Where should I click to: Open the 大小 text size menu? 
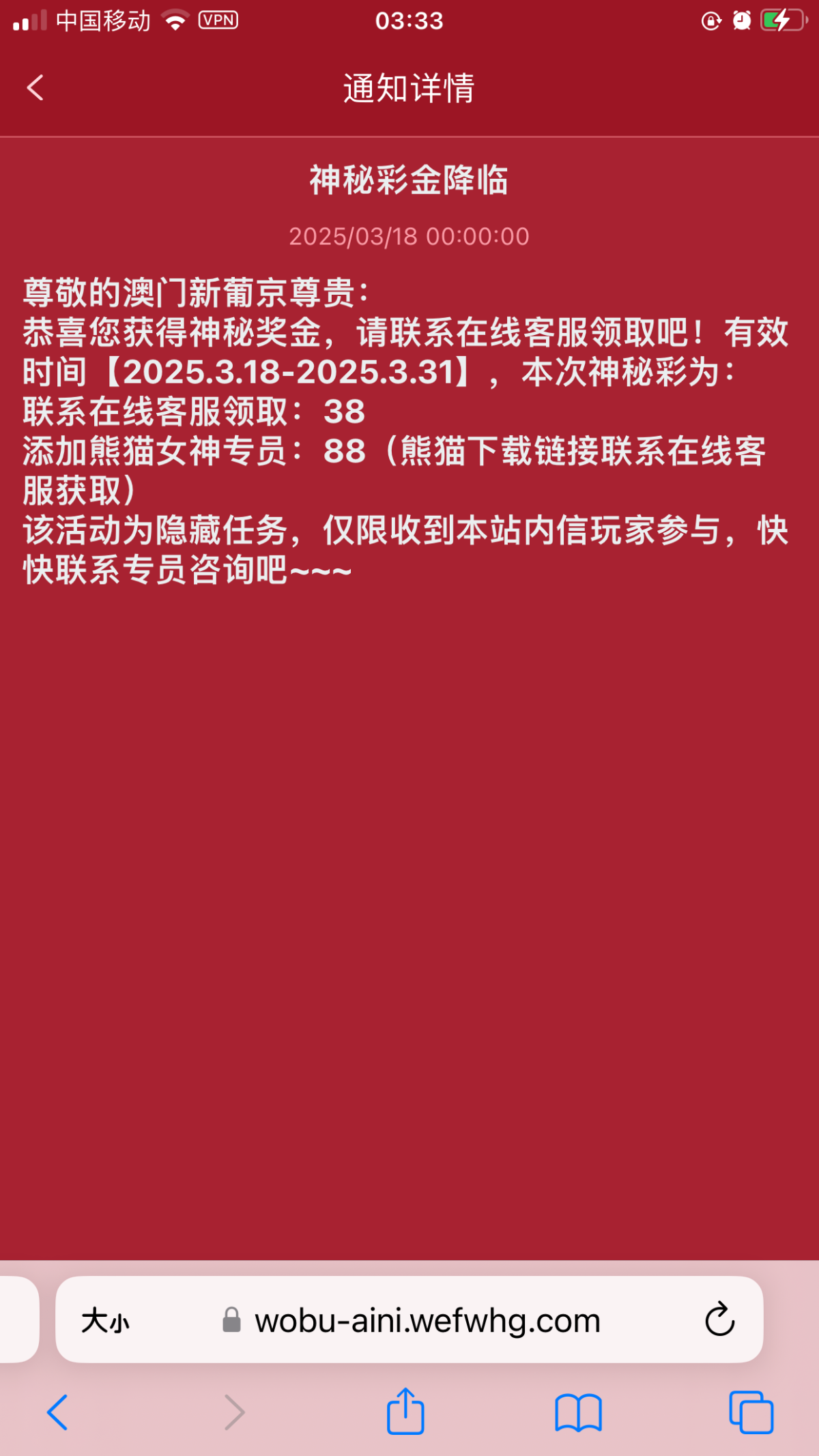click(x=105, y=1321)
